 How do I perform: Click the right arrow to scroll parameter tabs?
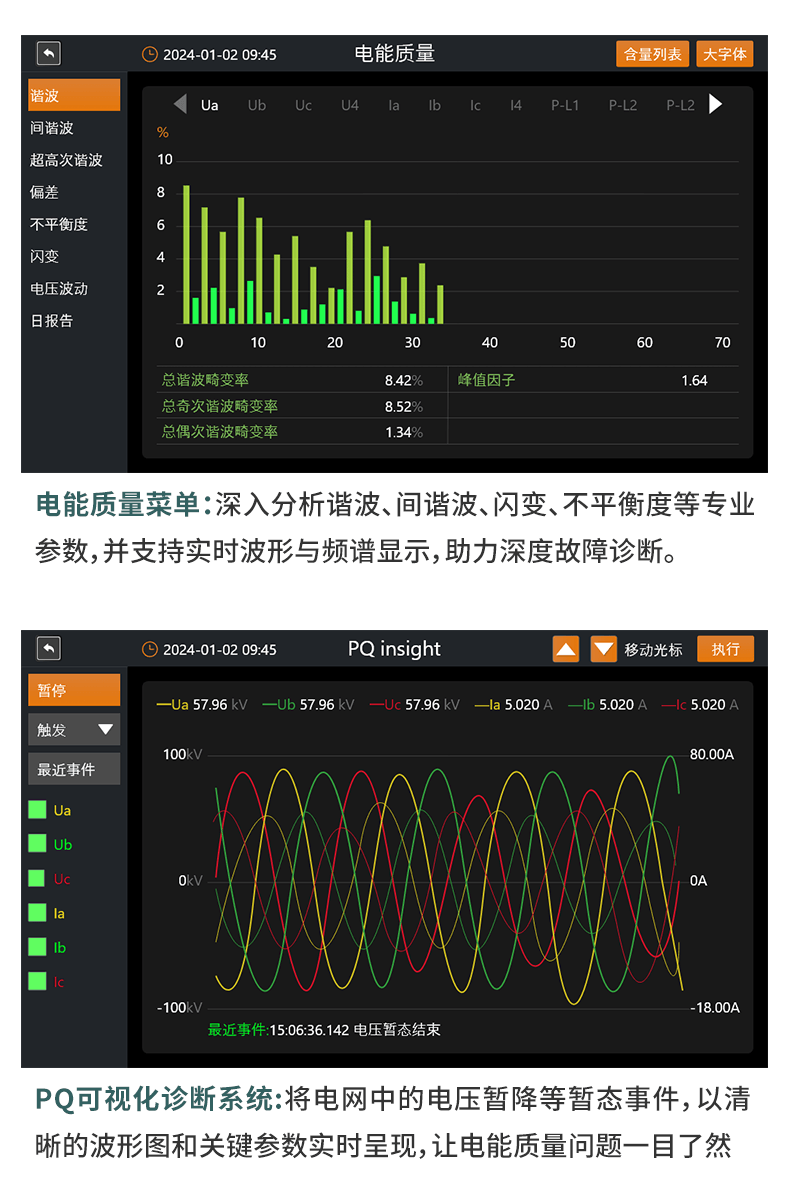715,104
